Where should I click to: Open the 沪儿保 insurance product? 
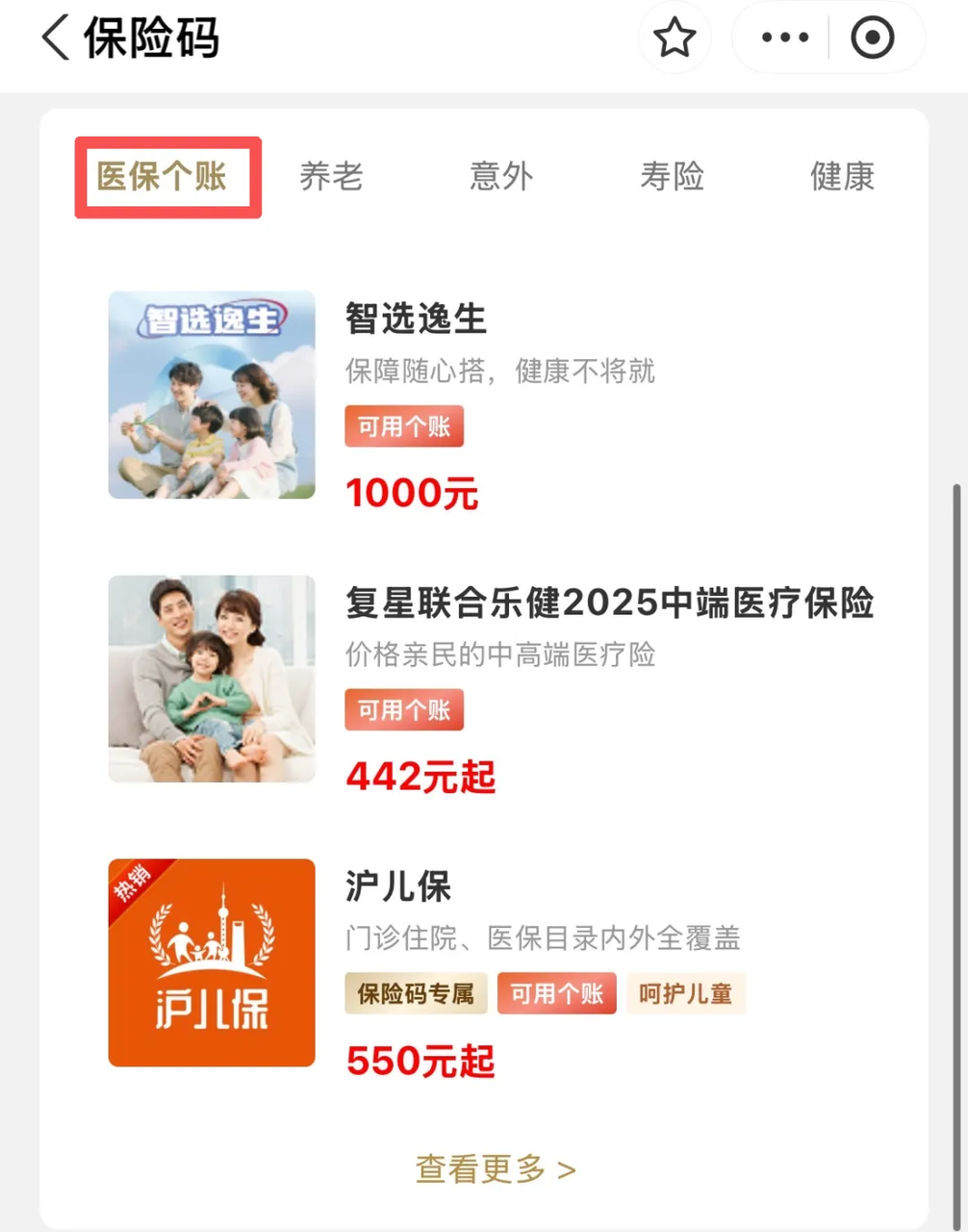398,886
